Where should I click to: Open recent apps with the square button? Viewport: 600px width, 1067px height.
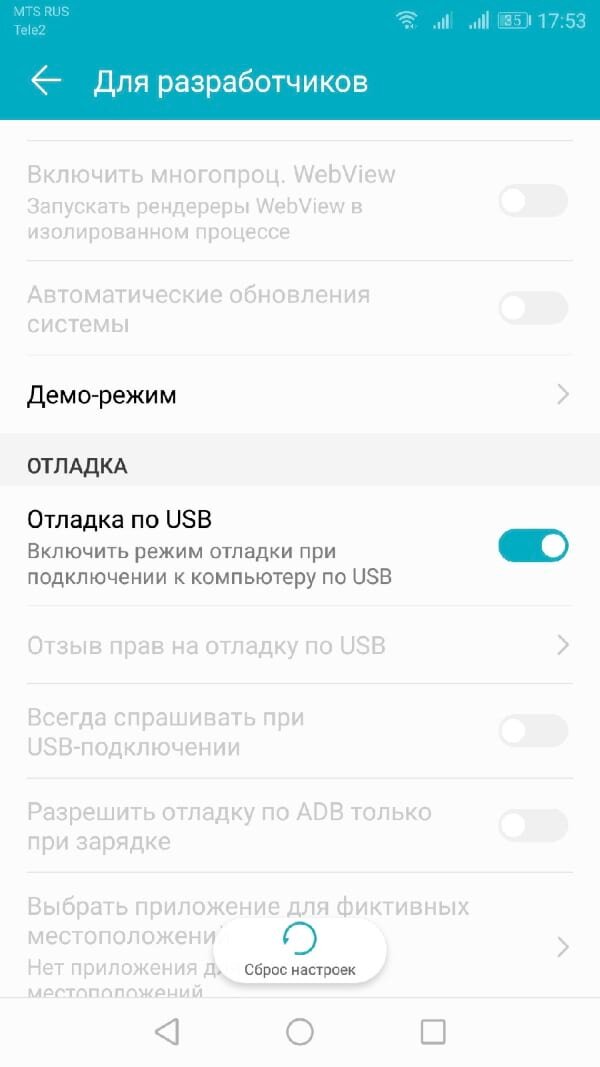pos(433,1032)
